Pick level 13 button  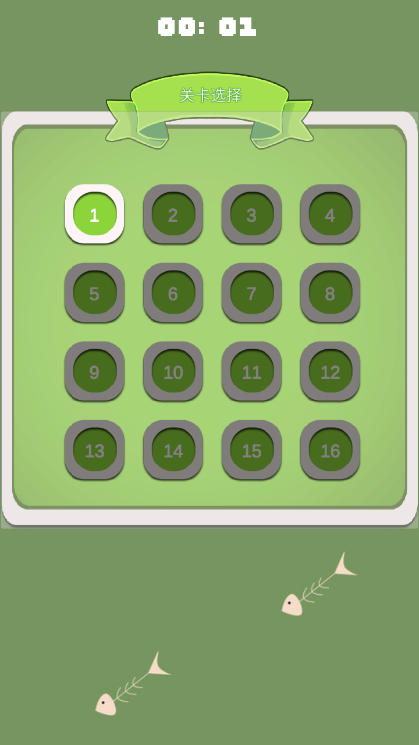pyautogui.click(x=95, y=450)
